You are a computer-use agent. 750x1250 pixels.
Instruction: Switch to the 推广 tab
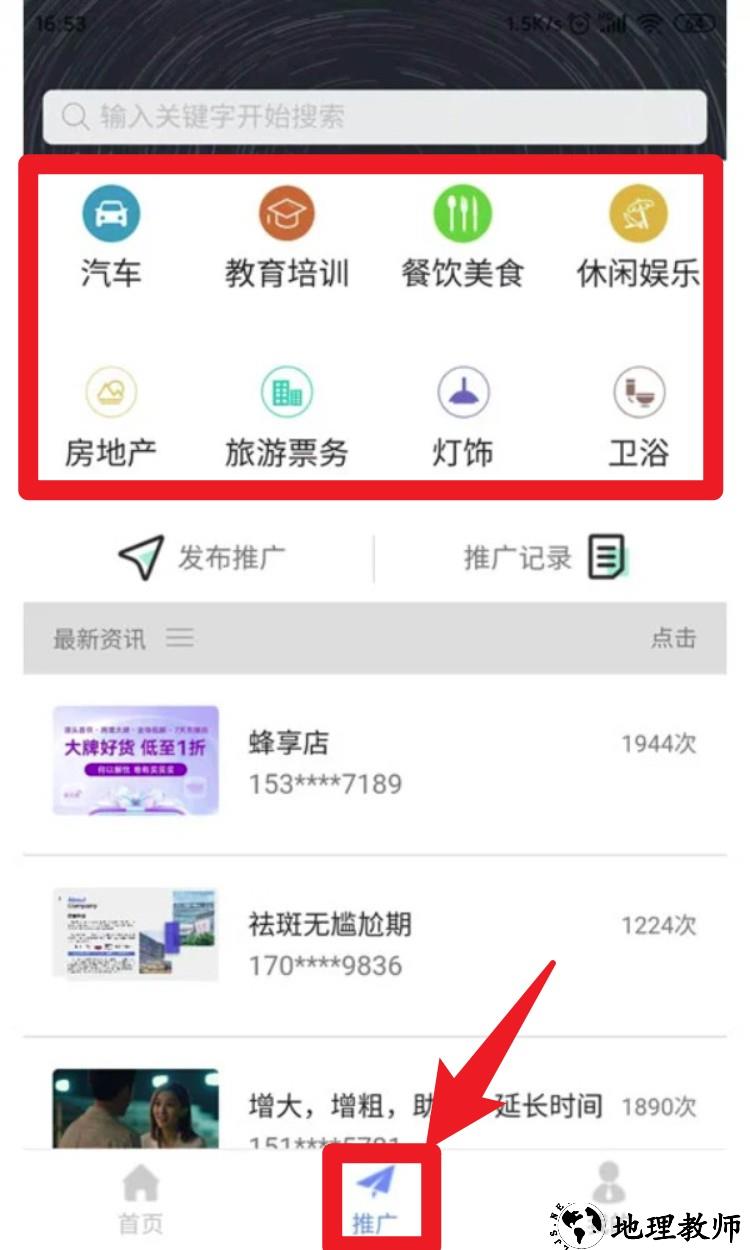click(374, 1200)
